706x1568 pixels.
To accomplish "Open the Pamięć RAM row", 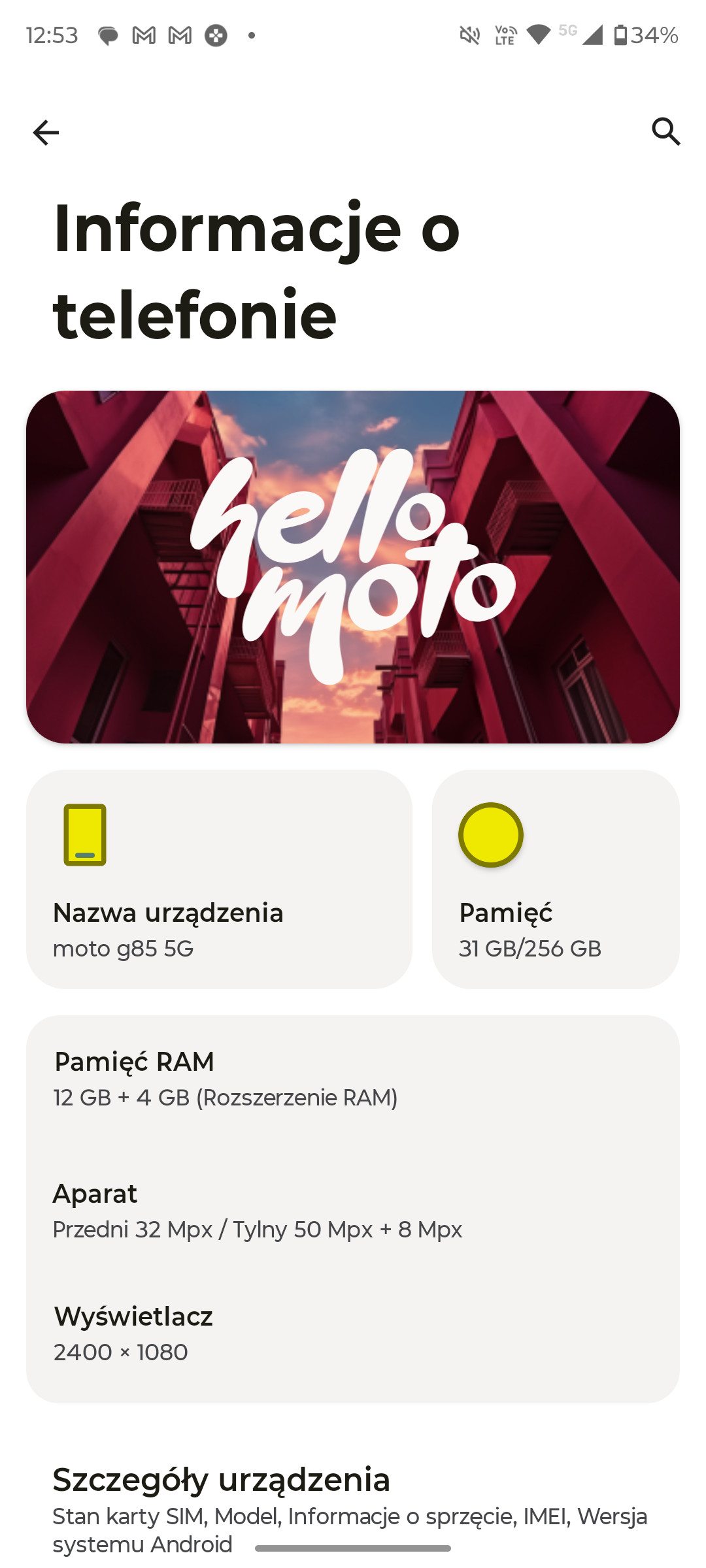I will 353,1079.
